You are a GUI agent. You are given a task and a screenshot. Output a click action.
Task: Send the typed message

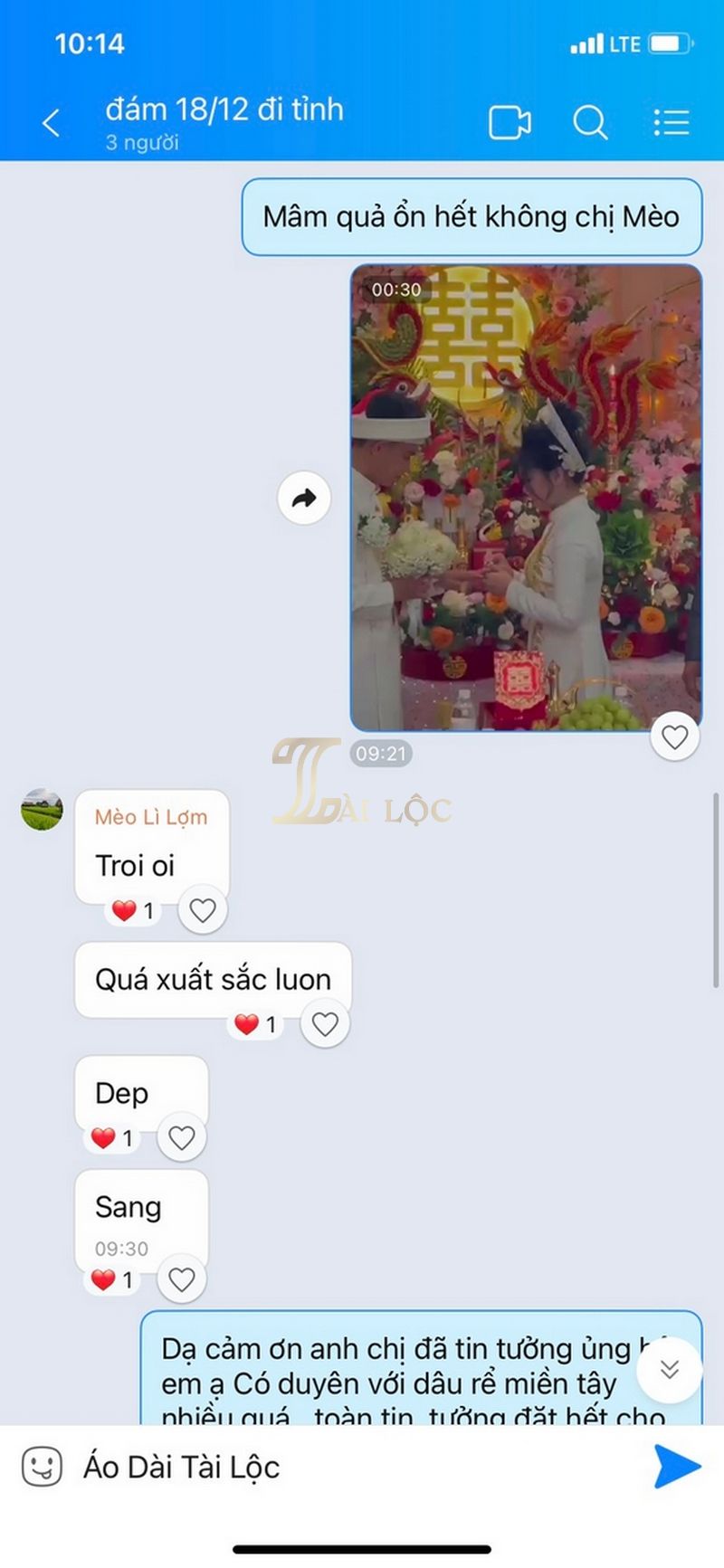click(677, 1466)
